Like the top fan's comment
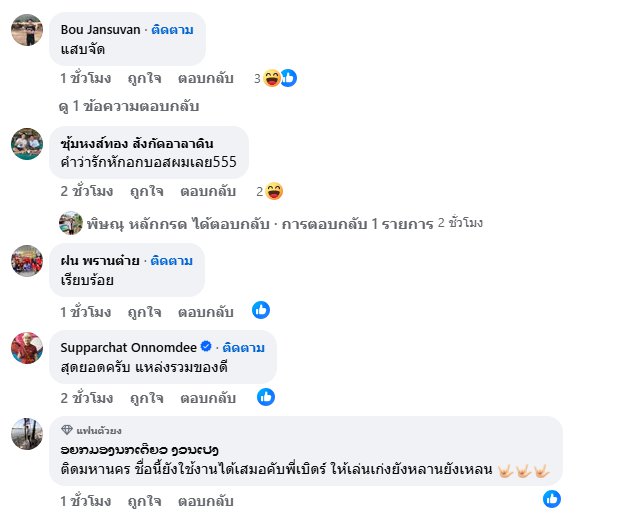Screen dimensions: 622x519 [145, 499]
